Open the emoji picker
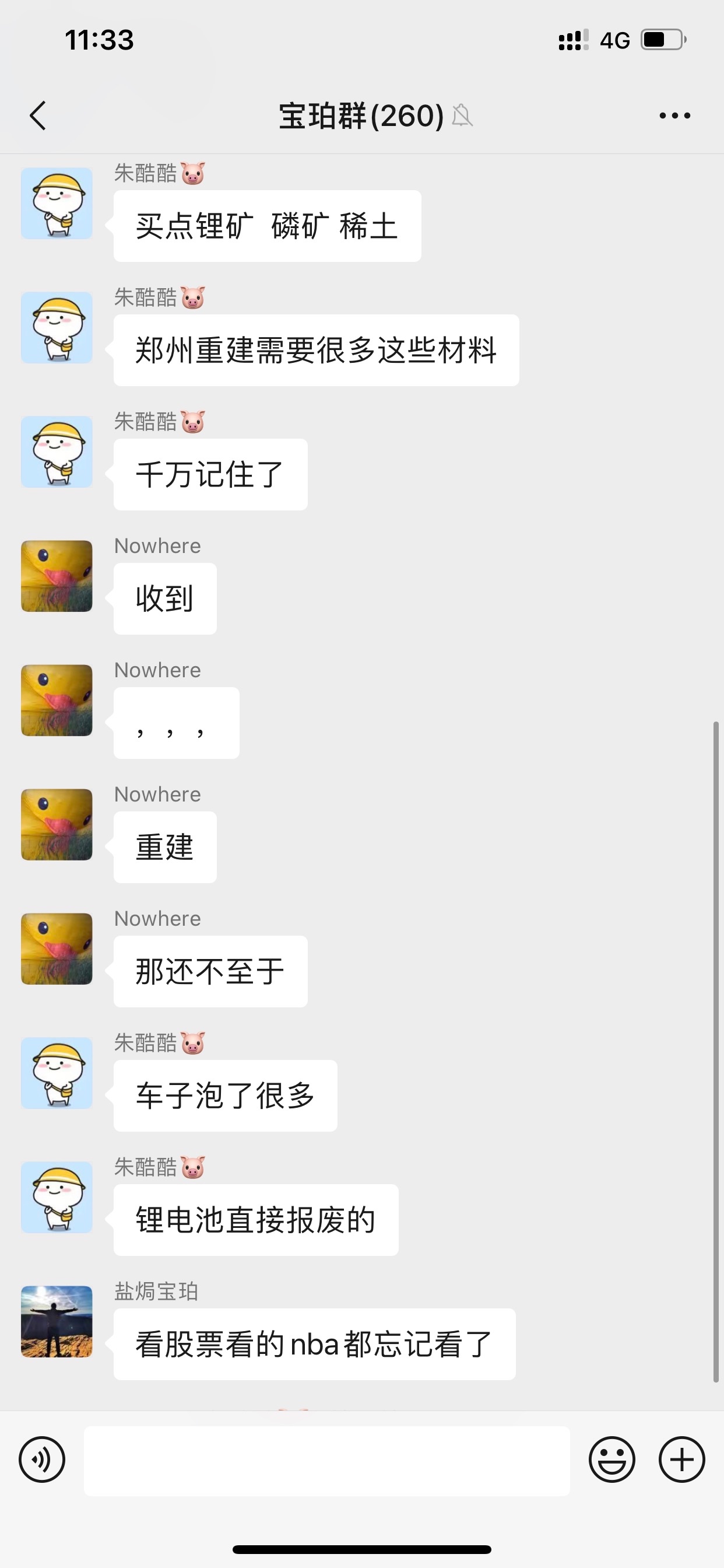The height and width of the screenshot is (1568, 724). [613, 1459]
